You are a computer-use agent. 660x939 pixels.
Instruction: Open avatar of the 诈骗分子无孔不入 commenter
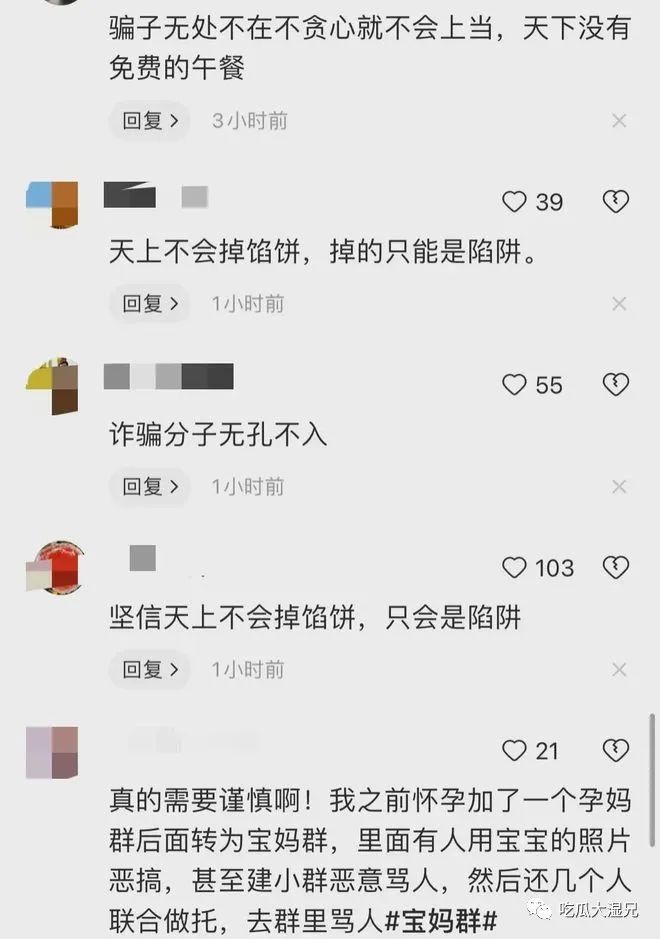pyautogui.click(x=52, y=386)
